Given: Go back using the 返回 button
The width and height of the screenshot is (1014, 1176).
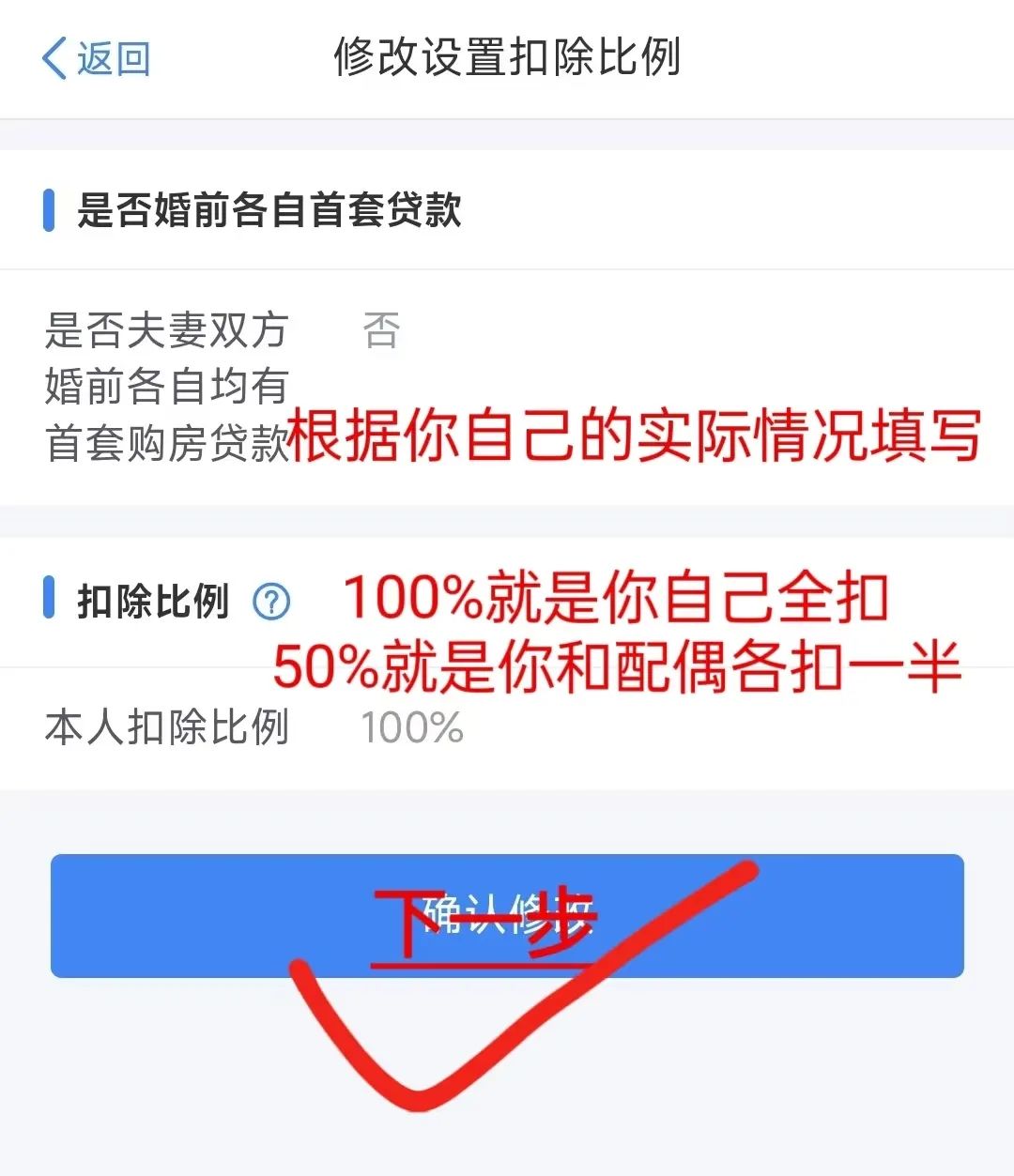Looking at the screenshot, I should coord(96,58).
